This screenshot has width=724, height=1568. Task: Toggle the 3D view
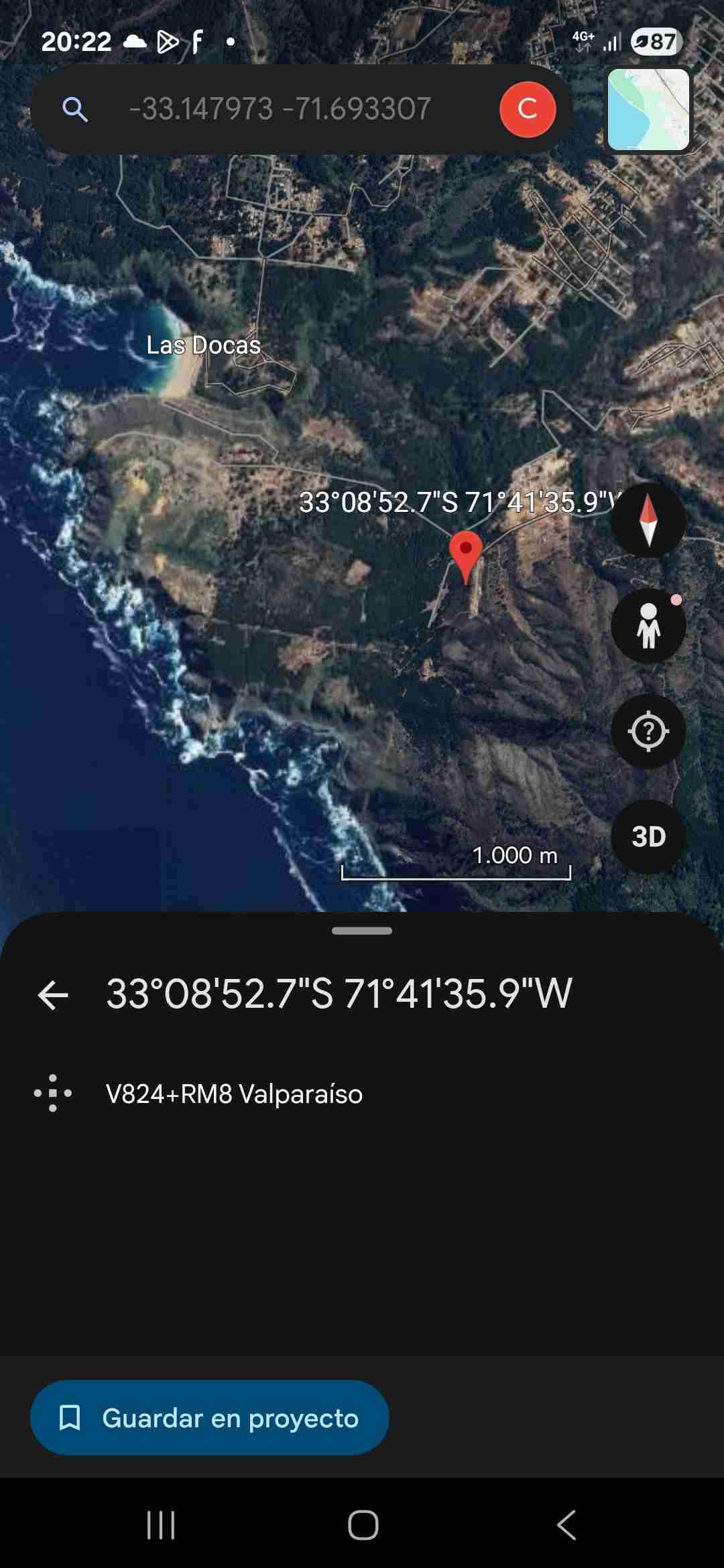(648, 836)
